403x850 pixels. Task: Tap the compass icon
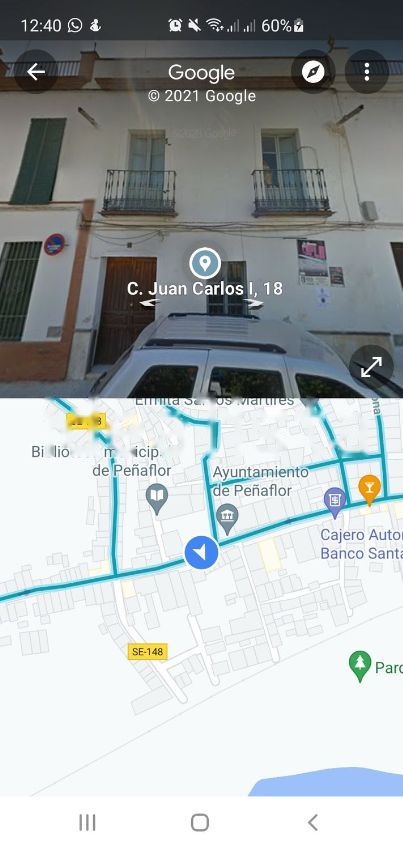pos(313,72)
